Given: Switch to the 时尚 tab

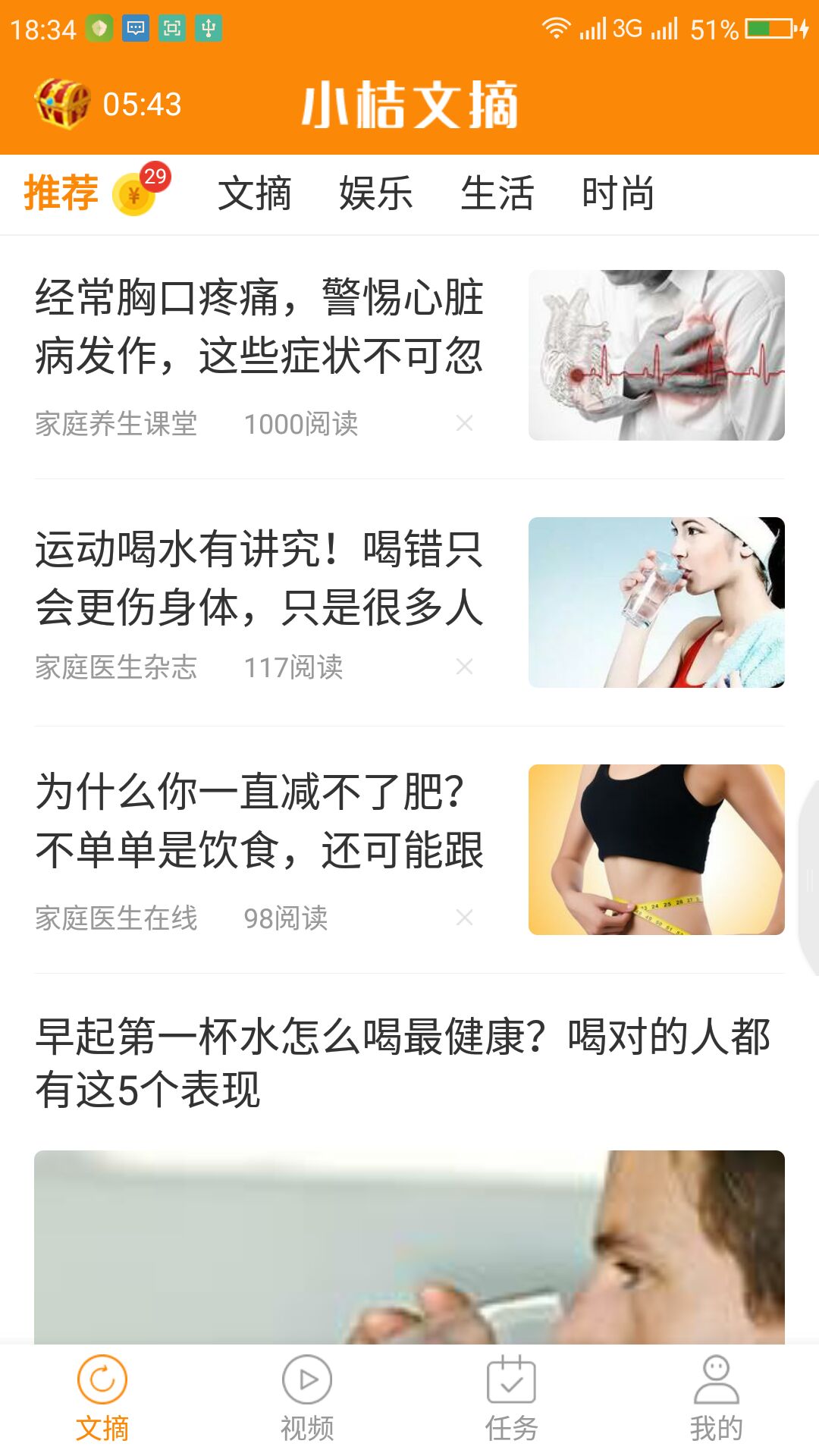Looking at the screenshot, I should tap(618, 193).
